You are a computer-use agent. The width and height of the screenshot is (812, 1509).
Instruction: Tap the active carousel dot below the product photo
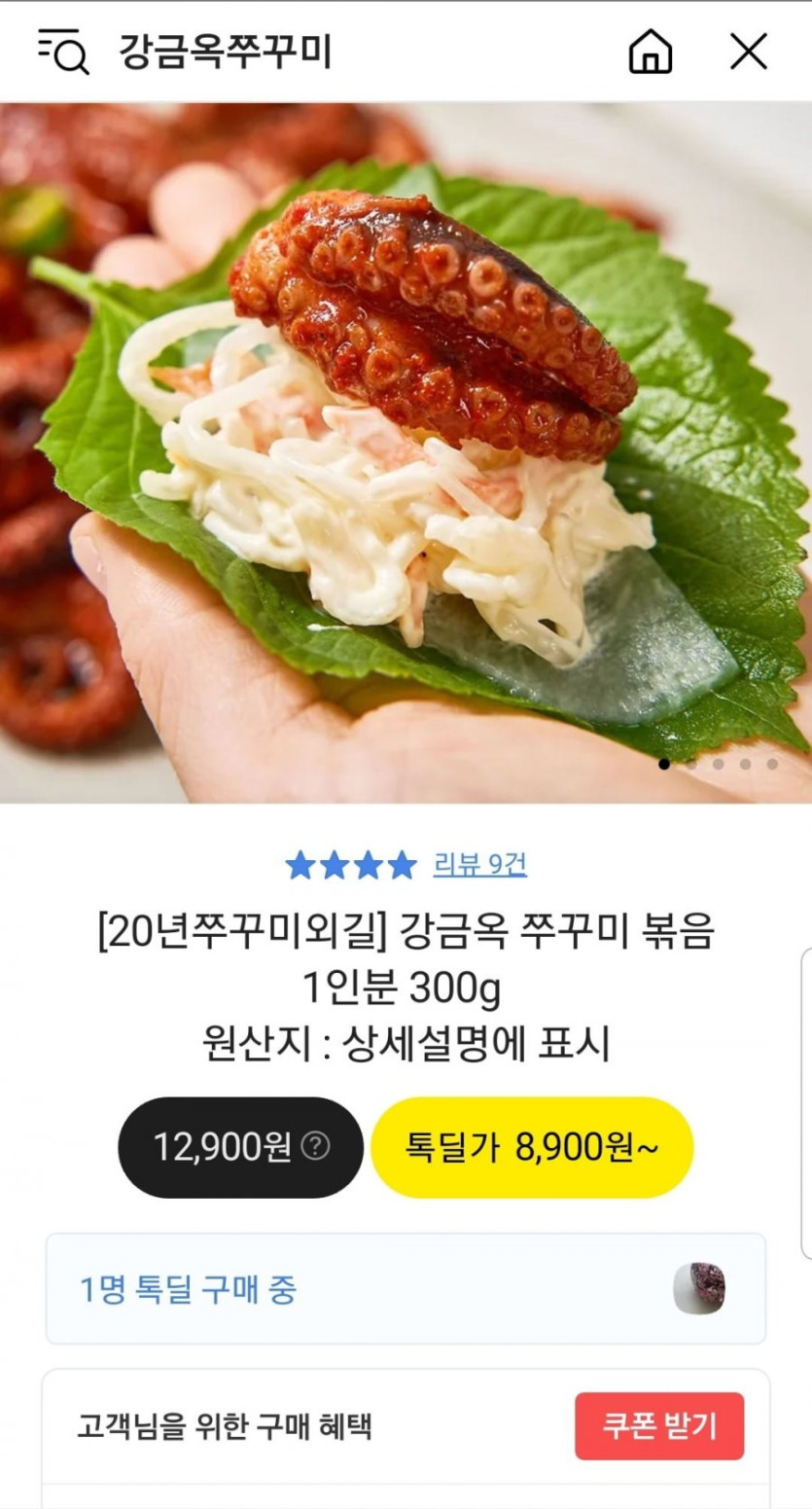pyautogui.click(x=664, y=766)
